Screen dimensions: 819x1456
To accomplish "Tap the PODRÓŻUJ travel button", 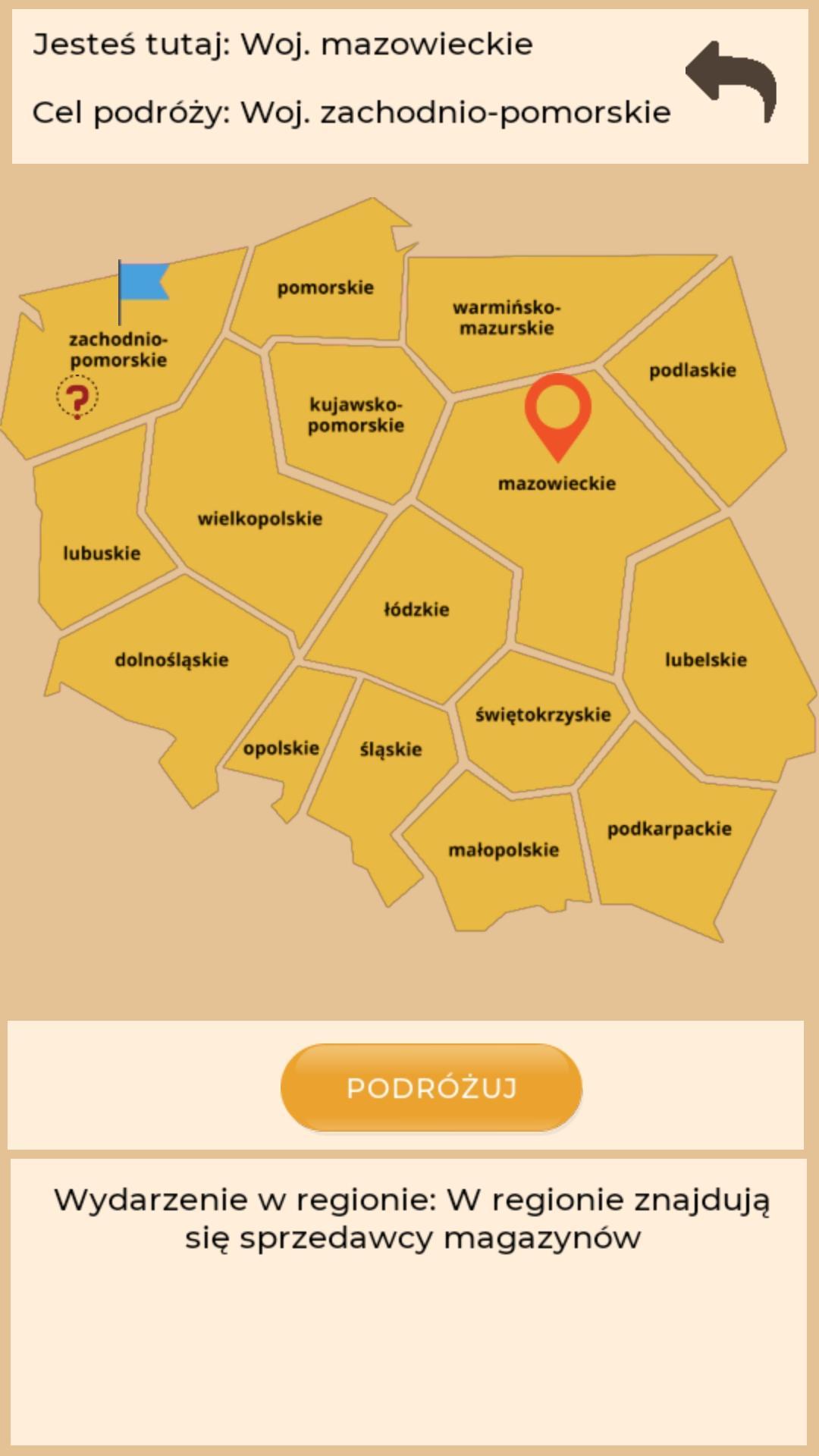I will tap(431, 1087).
